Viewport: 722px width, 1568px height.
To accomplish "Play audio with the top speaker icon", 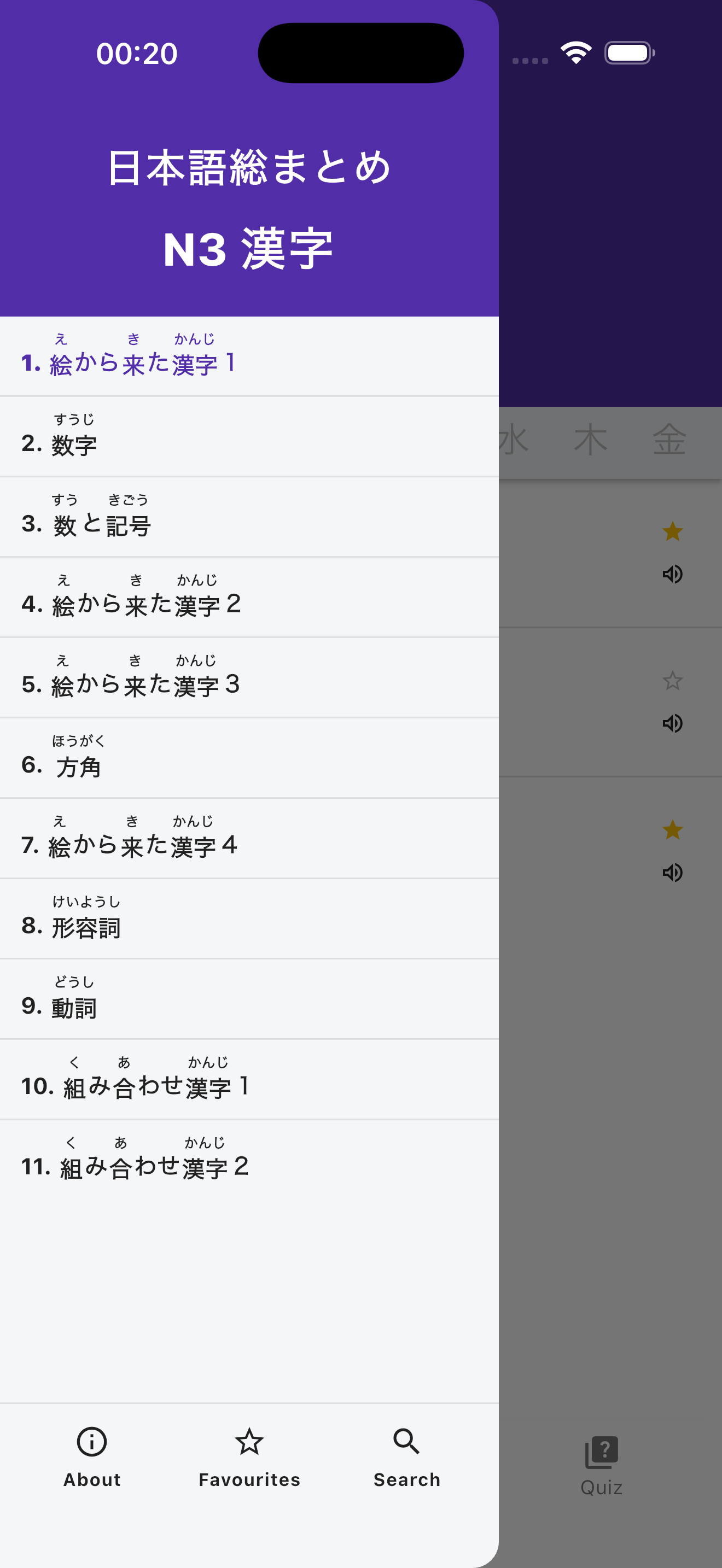I will (x=673, y=574).
